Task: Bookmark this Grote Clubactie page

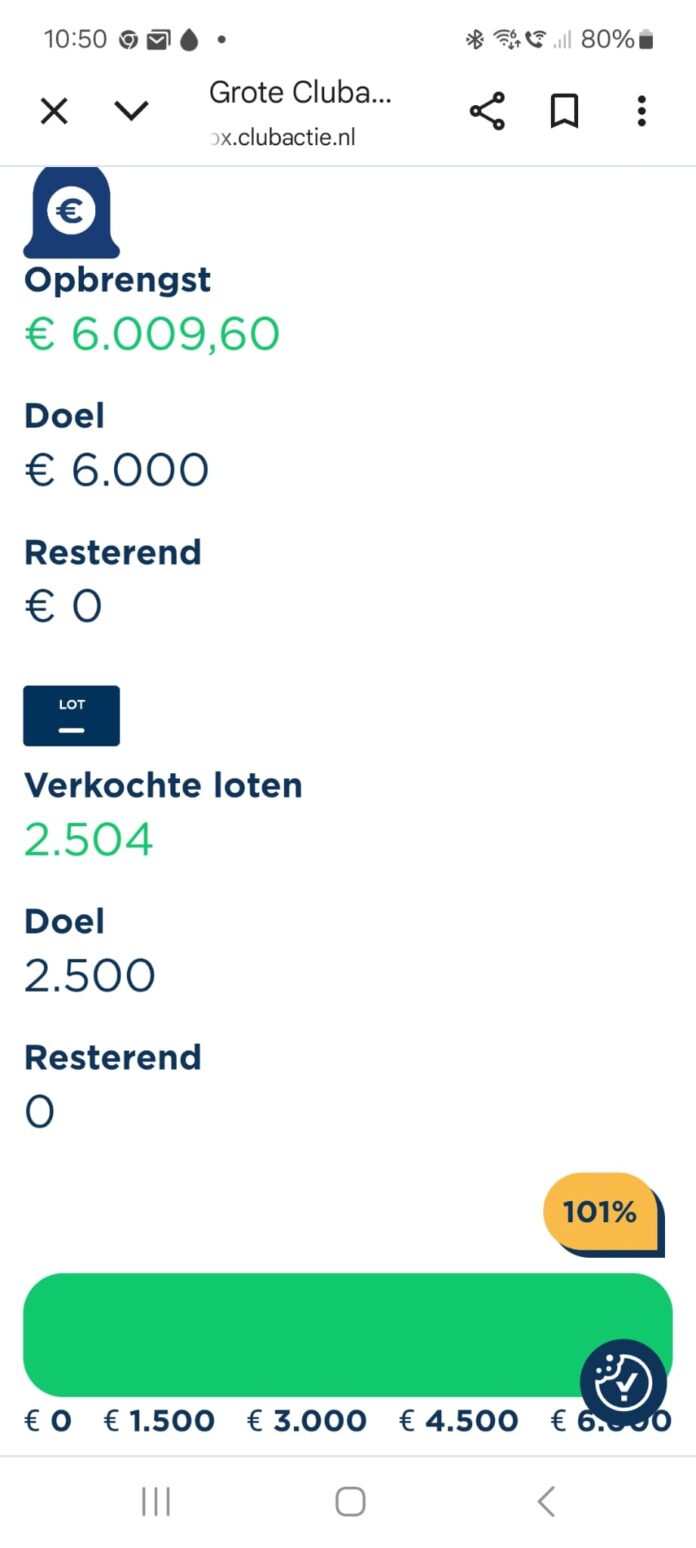Action: (565, 111)
